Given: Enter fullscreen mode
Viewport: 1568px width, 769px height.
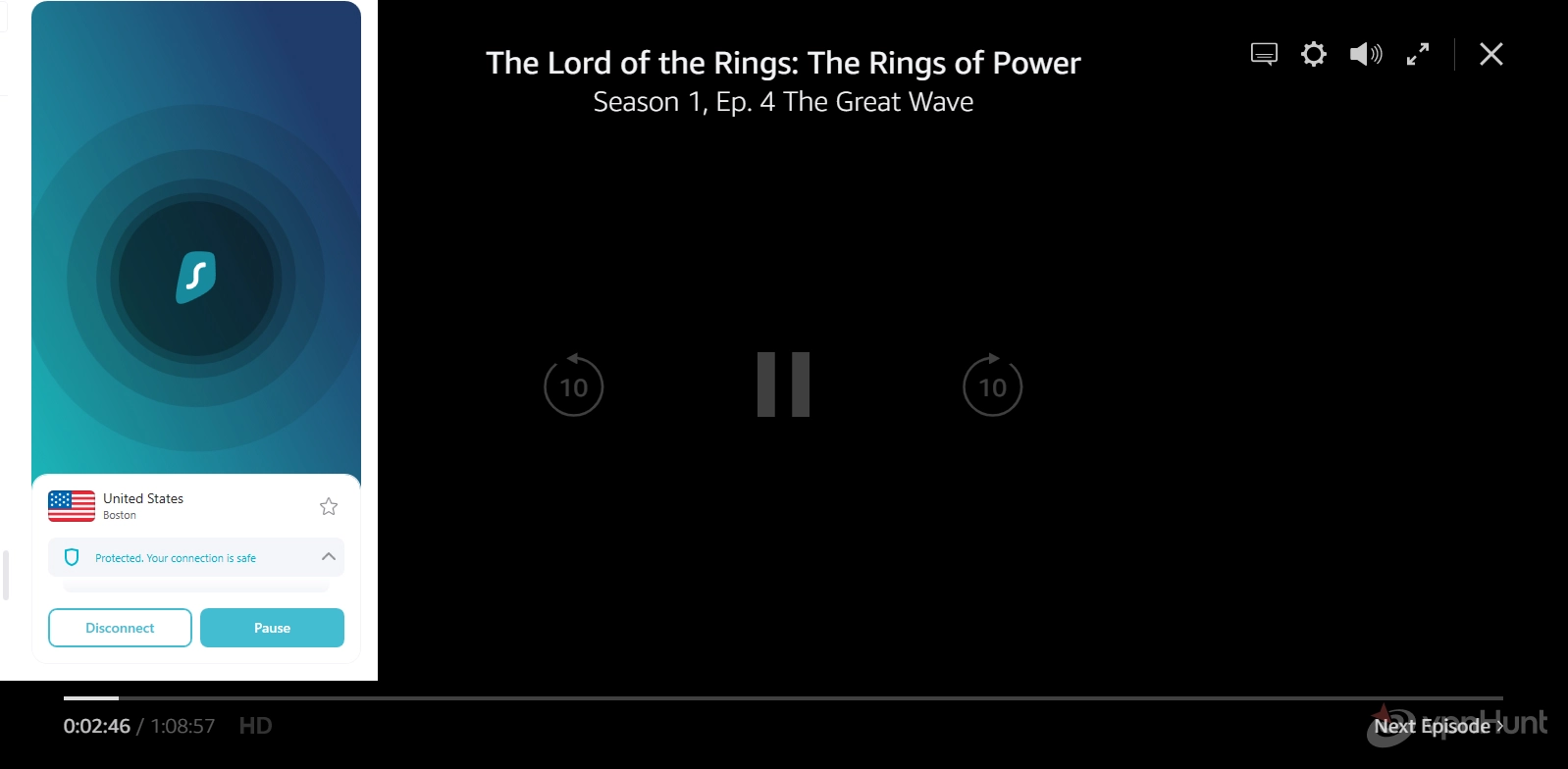Looking at the screenshot, I should (x=1417, y=54).
